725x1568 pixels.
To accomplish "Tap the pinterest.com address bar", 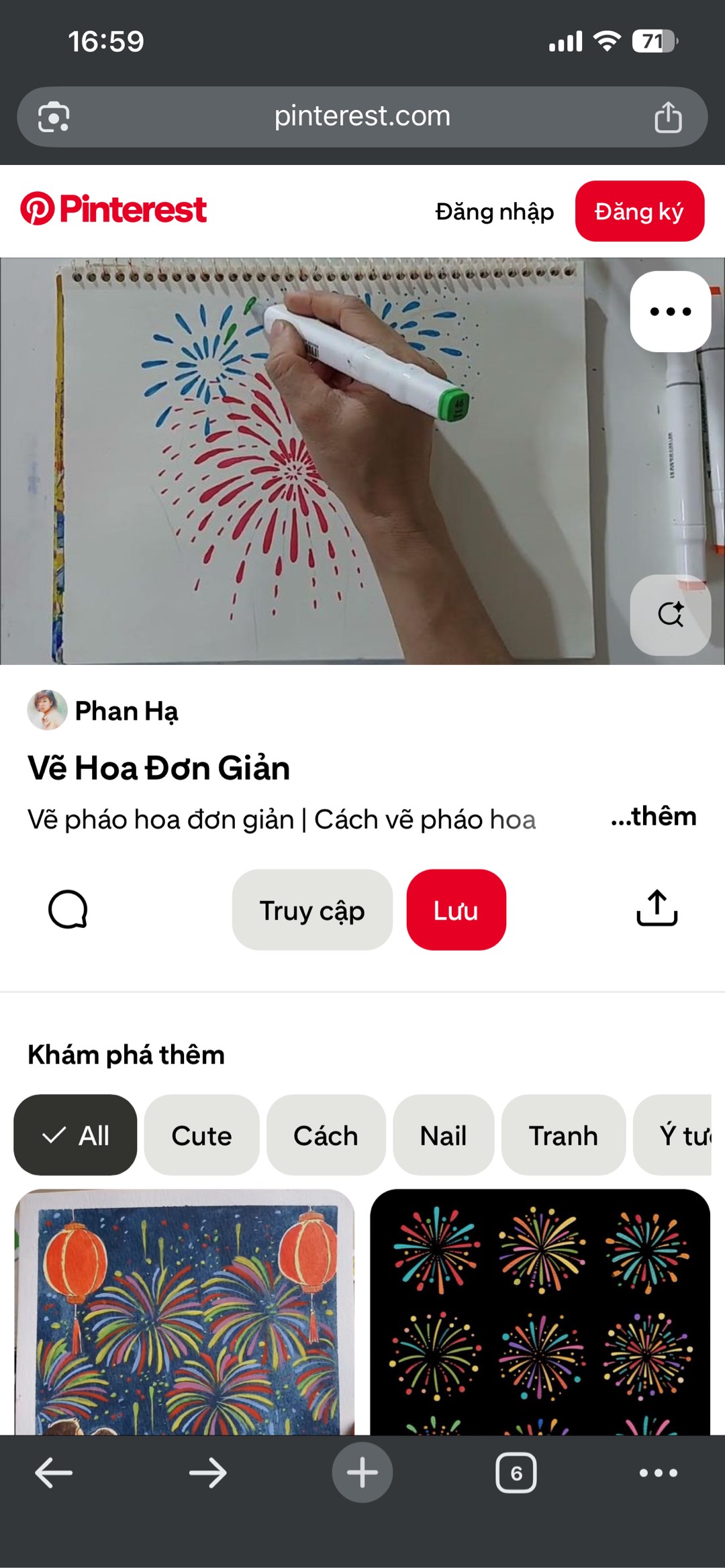I will [362, 117].
